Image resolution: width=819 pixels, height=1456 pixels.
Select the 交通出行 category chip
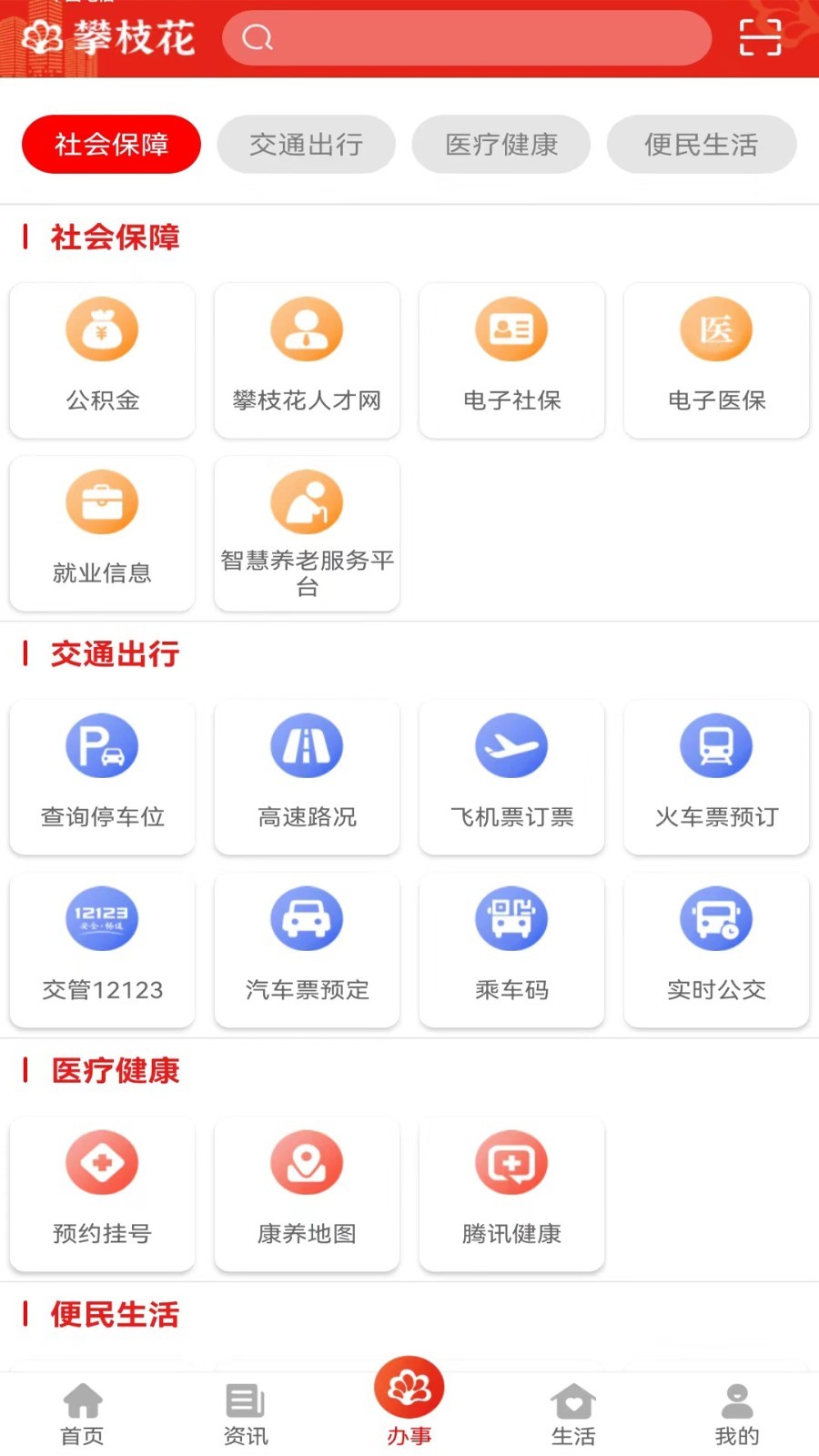[306, 144]
